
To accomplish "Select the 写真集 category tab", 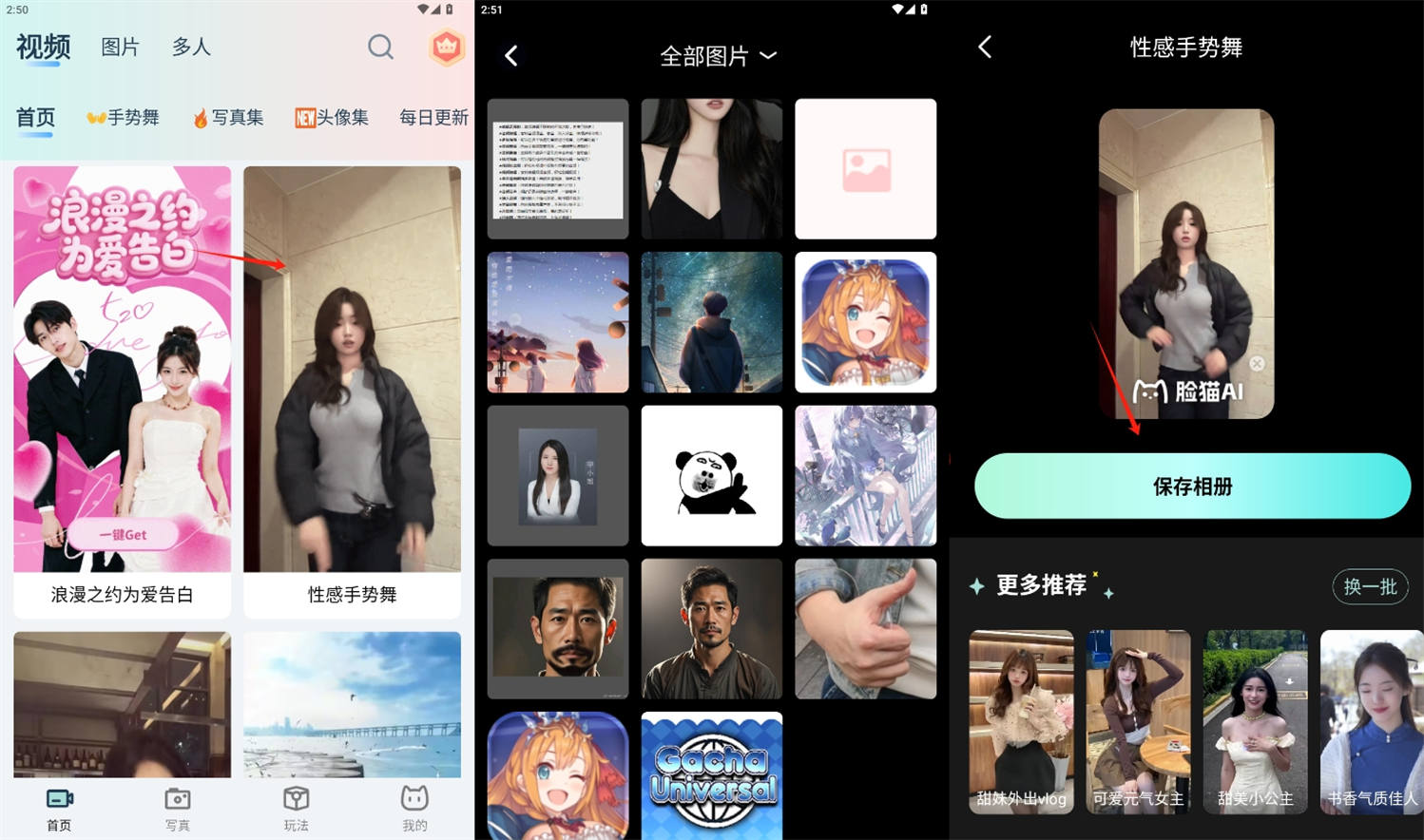I will [x=227, y=118].
